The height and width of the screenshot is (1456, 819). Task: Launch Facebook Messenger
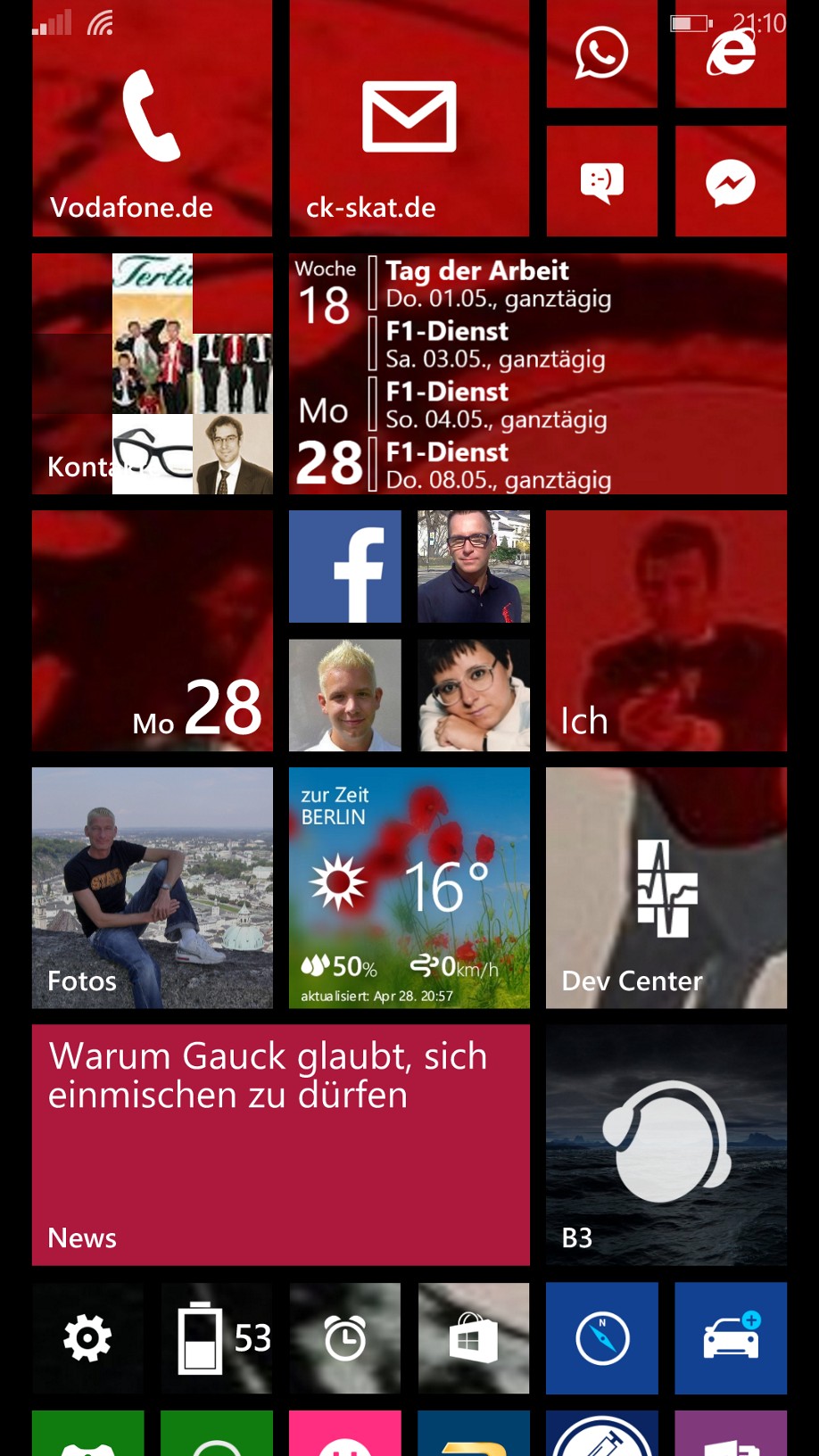click(x=731, y=181)
